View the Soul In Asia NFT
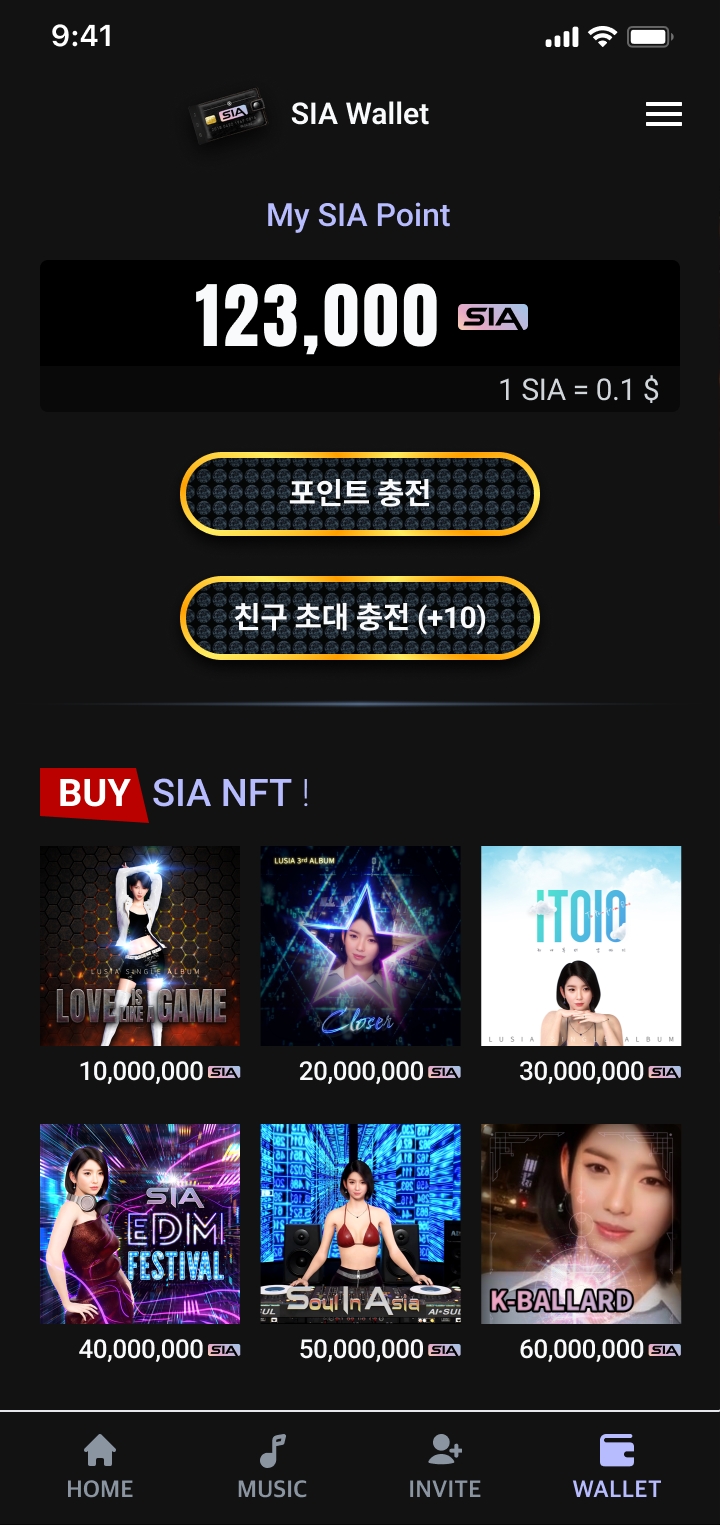The height and width of the screenshot is (1525, 720). click(x=361, y=1224)
